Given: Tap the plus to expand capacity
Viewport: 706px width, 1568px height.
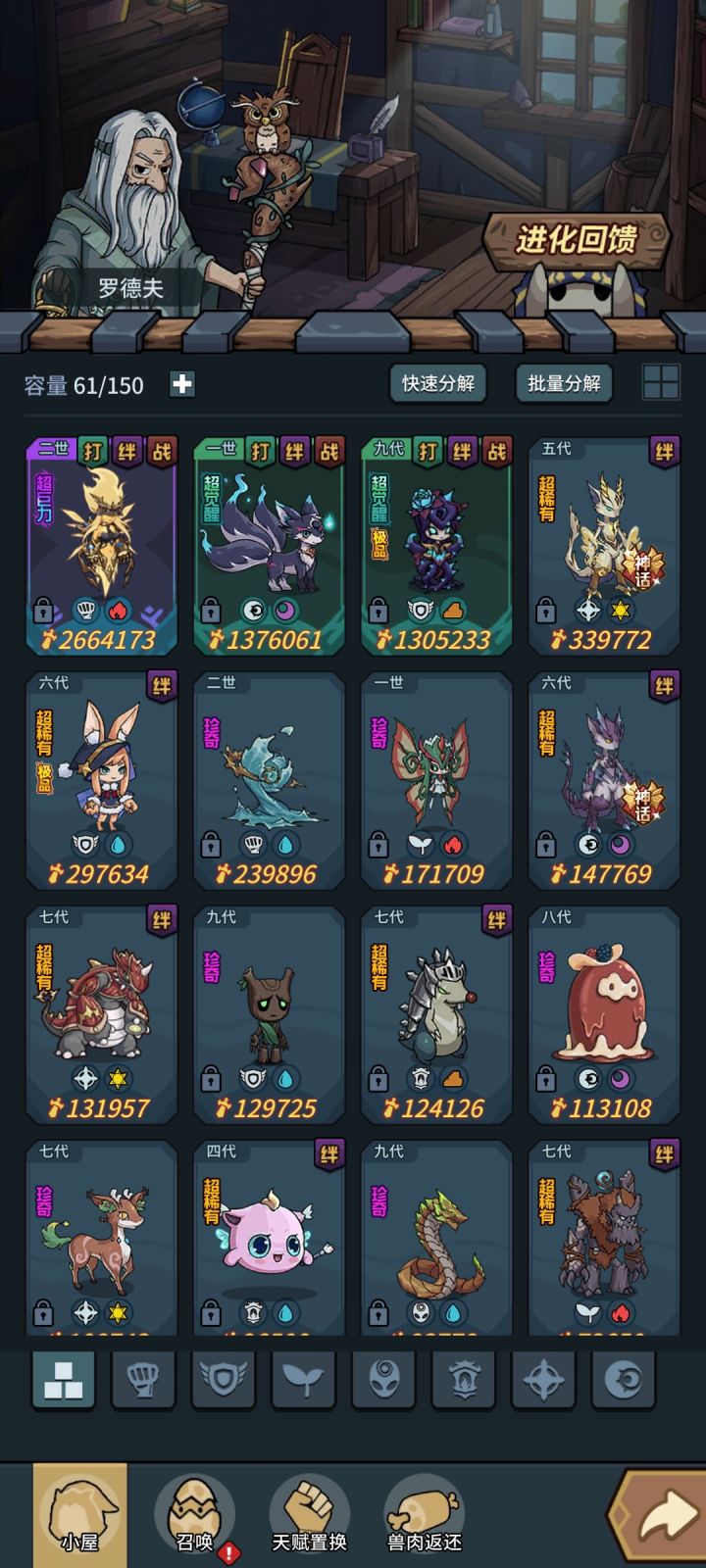Looking at the screenshot, I should (182, 384).
